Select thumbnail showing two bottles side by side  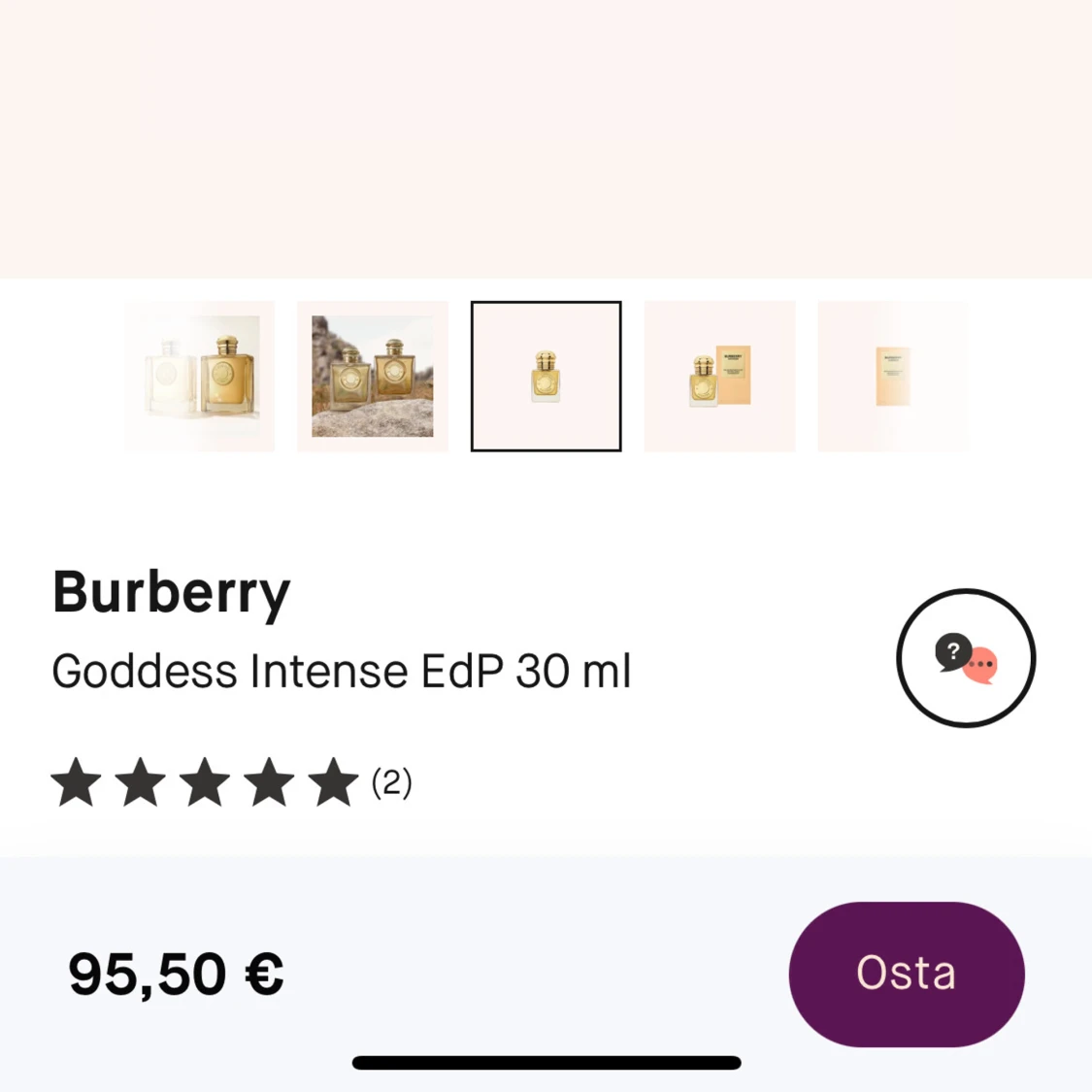(x=200, y=377)
